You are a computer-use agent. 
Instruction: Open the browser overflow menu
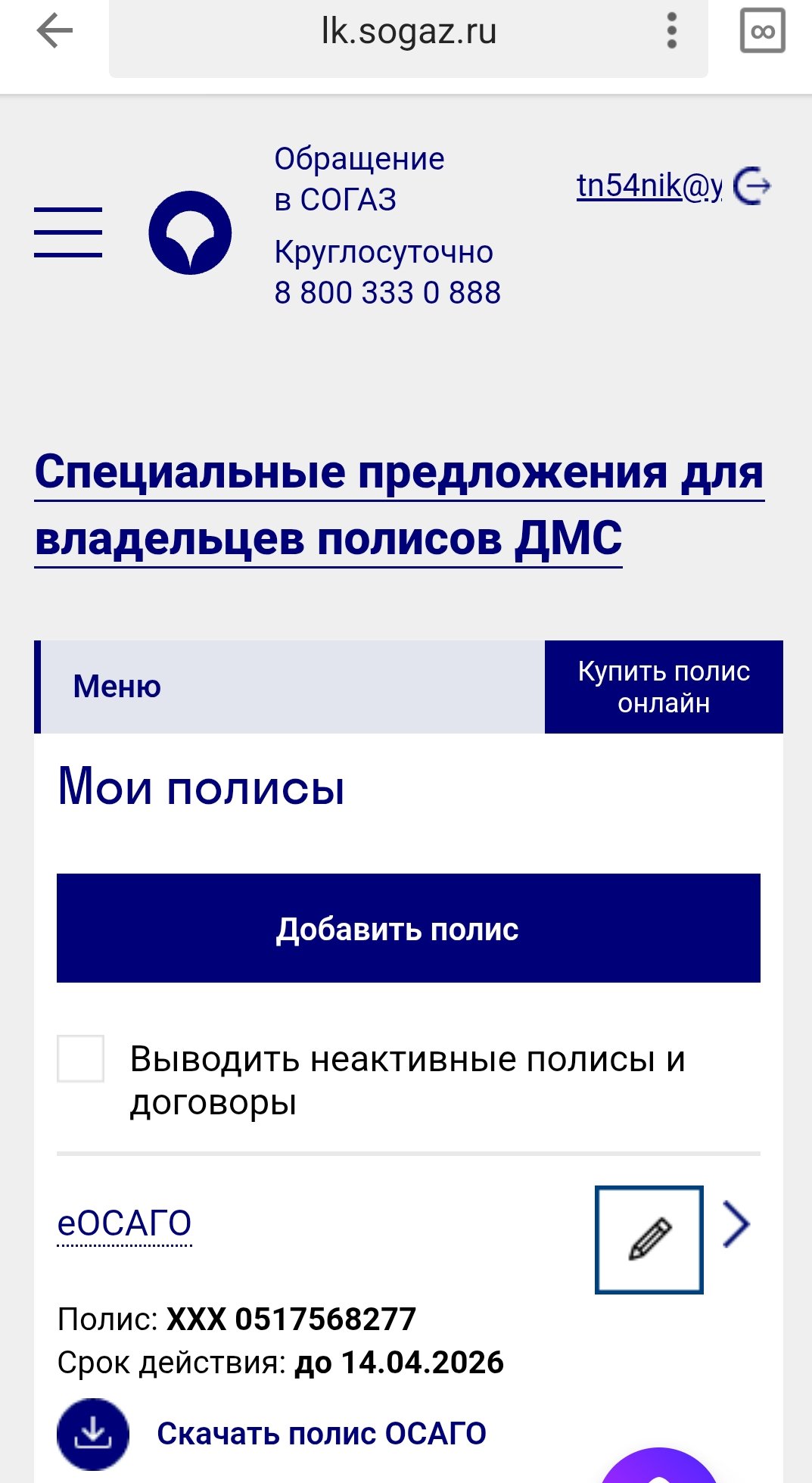click(x=671, y=32)
